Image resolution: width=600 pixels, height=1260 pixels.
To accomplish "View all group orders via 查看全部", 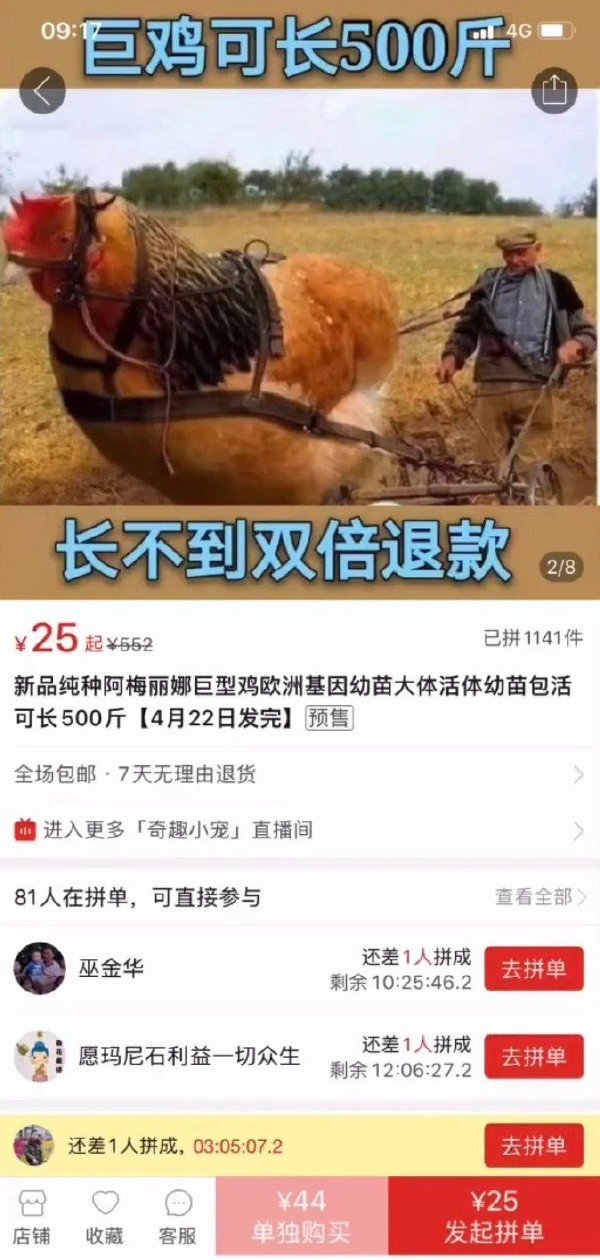I will pyautogui.click(x=540, y=897).
